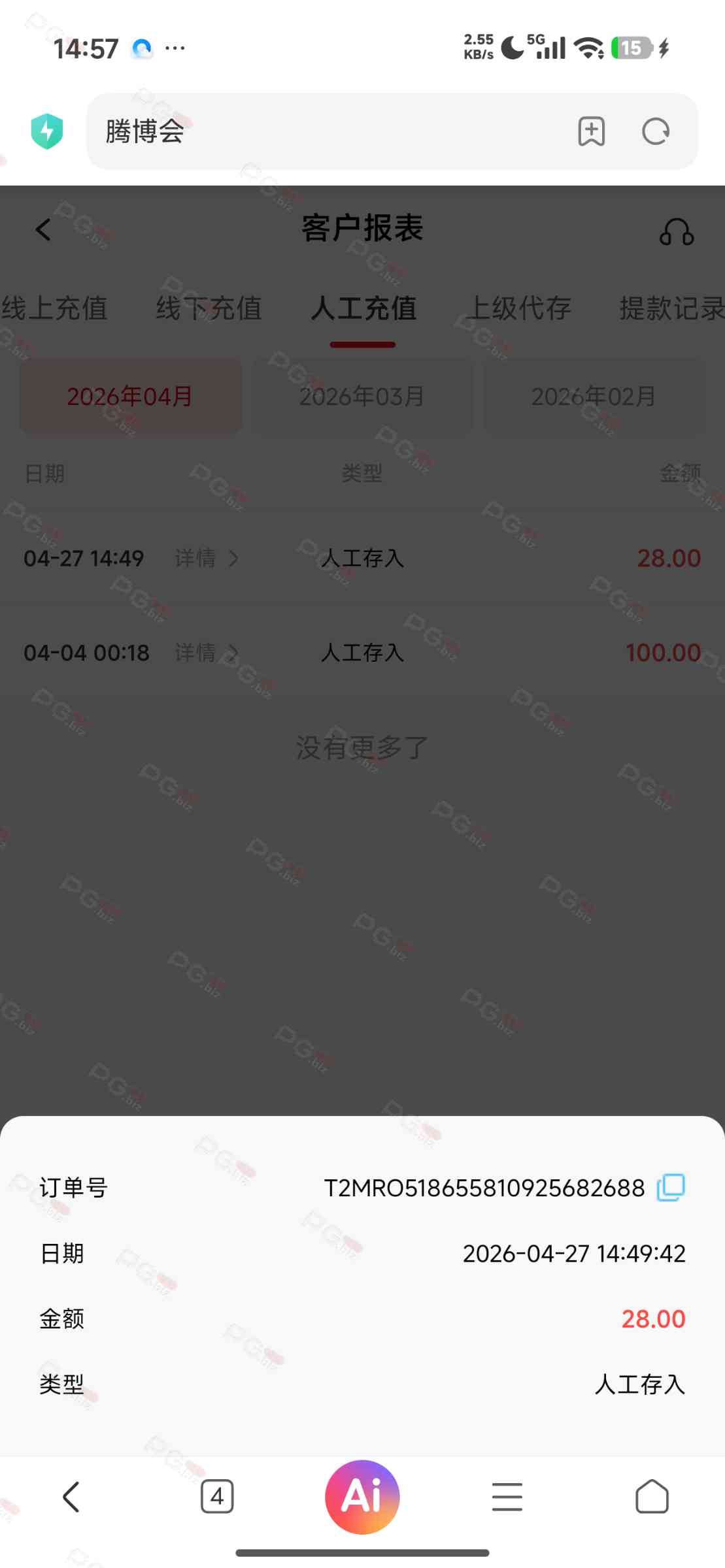The width and height of the screenshot is (725, 1568).
Task: Select month 2026年04月
Action: click(130, 396)
